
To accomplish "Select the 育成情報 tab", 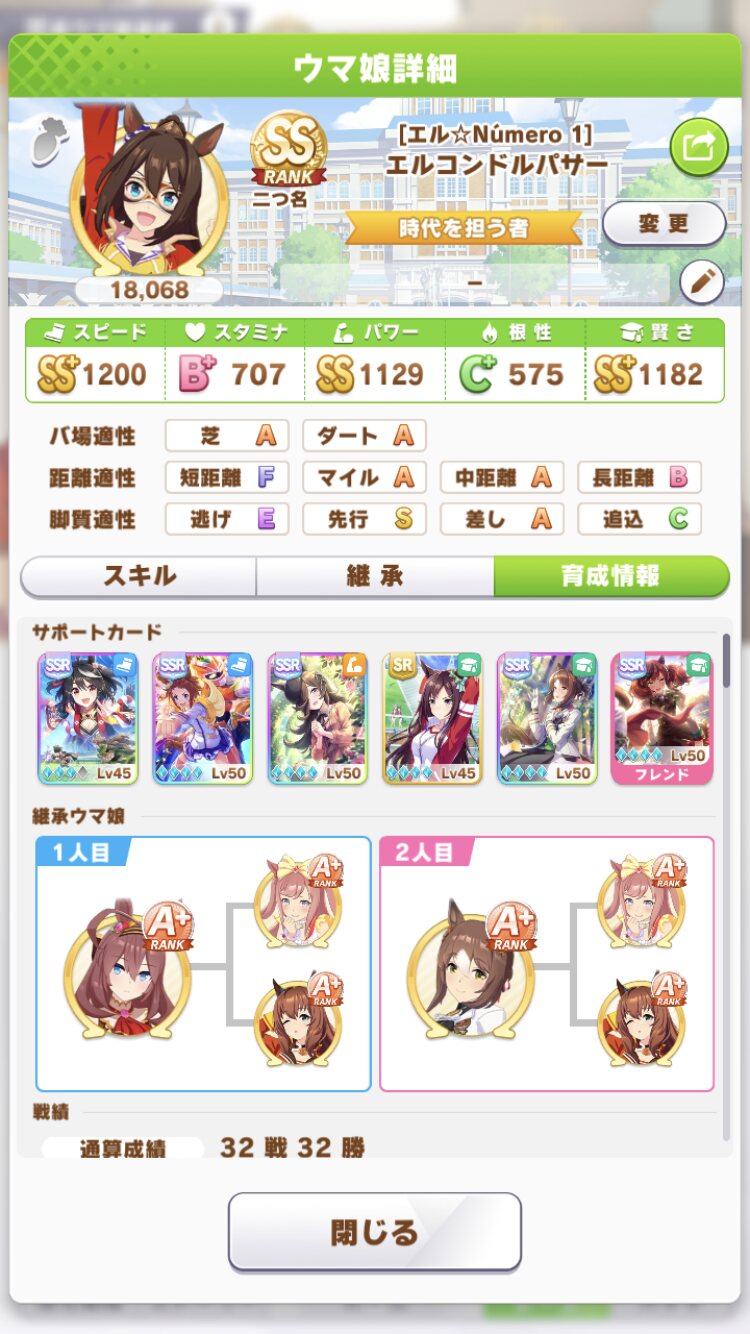I will (x=611, y=576).
